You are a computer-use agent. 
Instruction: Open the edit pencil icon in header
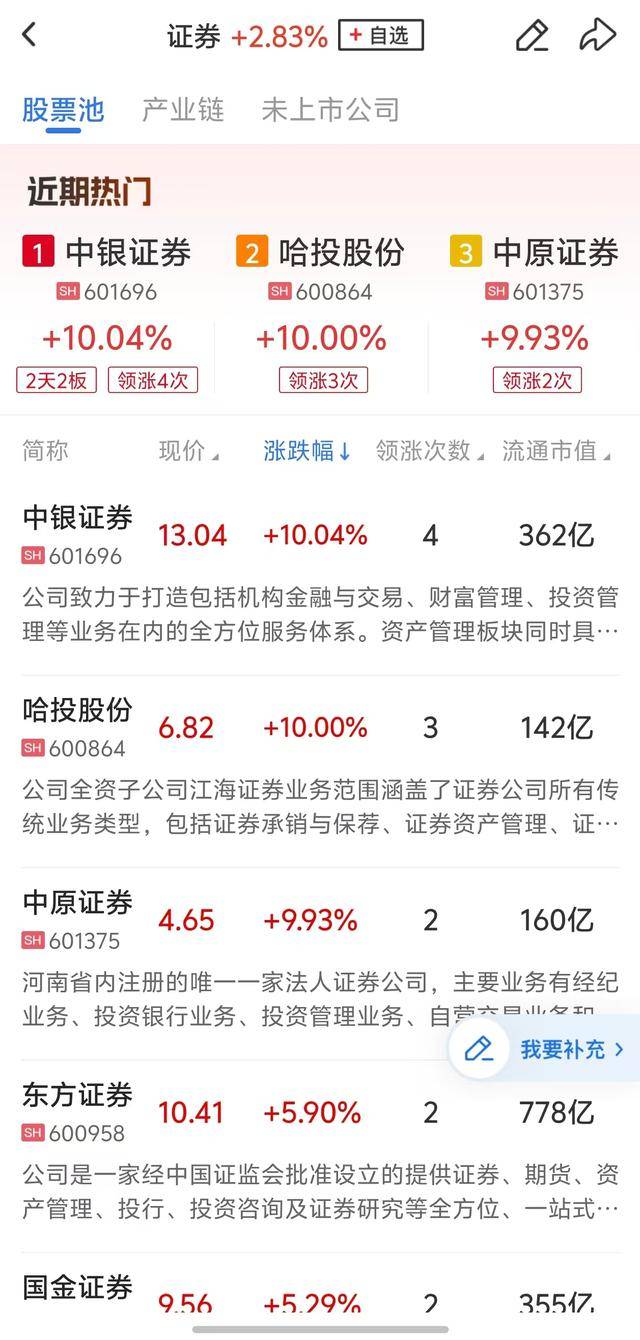click(532, 36)
